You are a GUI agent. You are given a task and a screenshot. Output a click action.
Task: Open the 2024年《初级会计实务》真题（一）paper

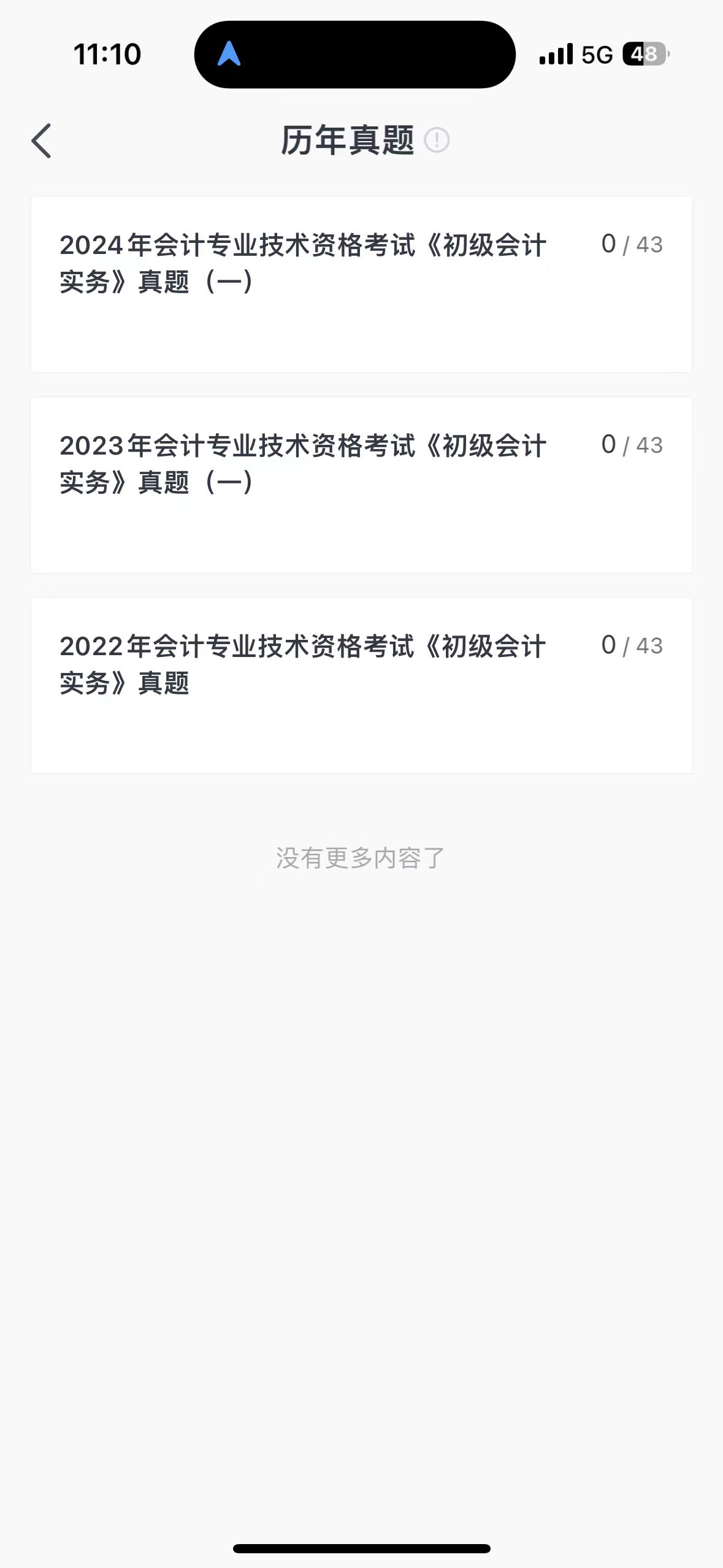361,284
